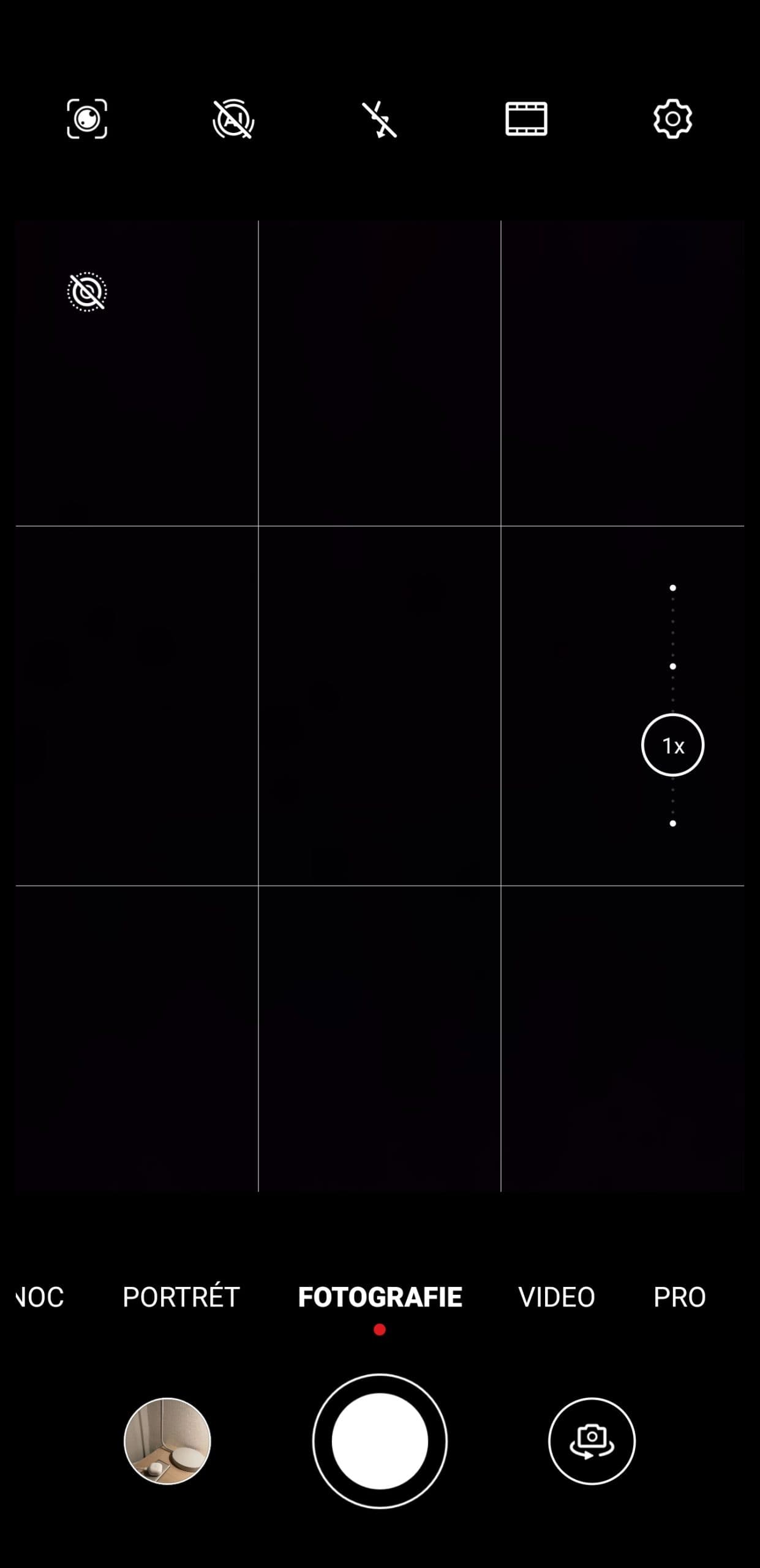Image resolution: width=760 pixels, height=1568 pixels.
Task: Switch to NOC night mode
Action: [x=40, y=1297]
